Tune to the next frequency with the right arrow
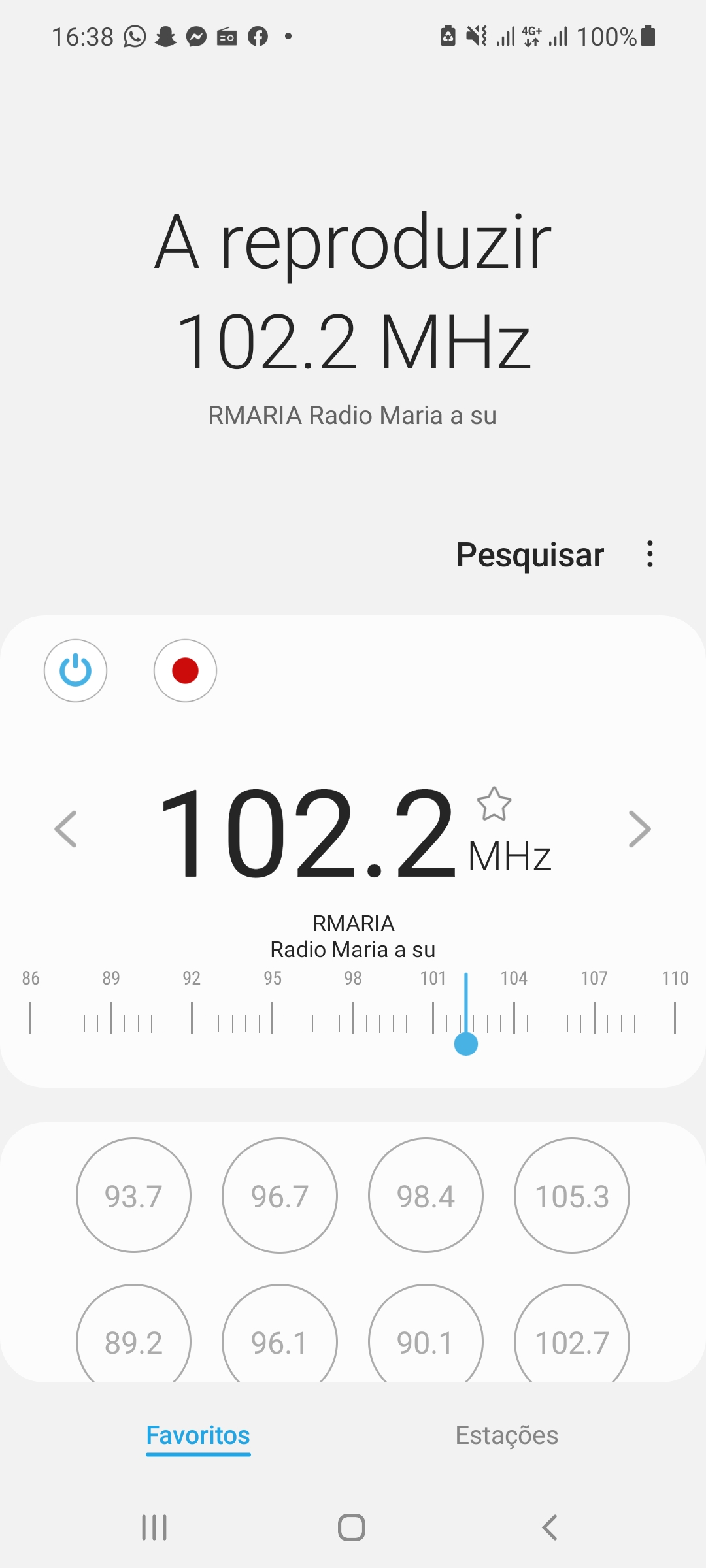Image resolution: width=706 pixels, height=1568 pixels. [x=639, y=829]
